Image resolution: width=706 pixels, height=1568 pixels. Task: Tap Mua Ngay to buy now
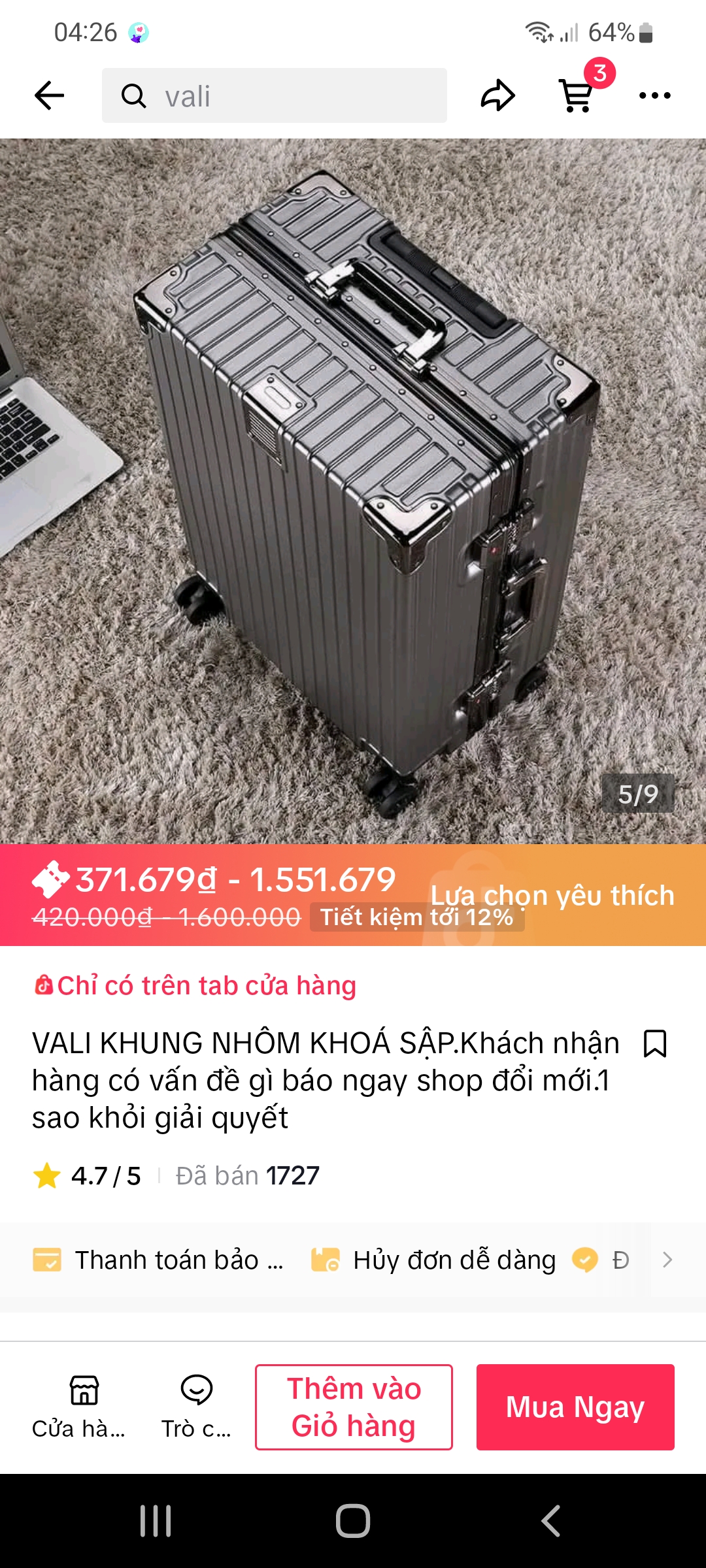pos(575,1407)
